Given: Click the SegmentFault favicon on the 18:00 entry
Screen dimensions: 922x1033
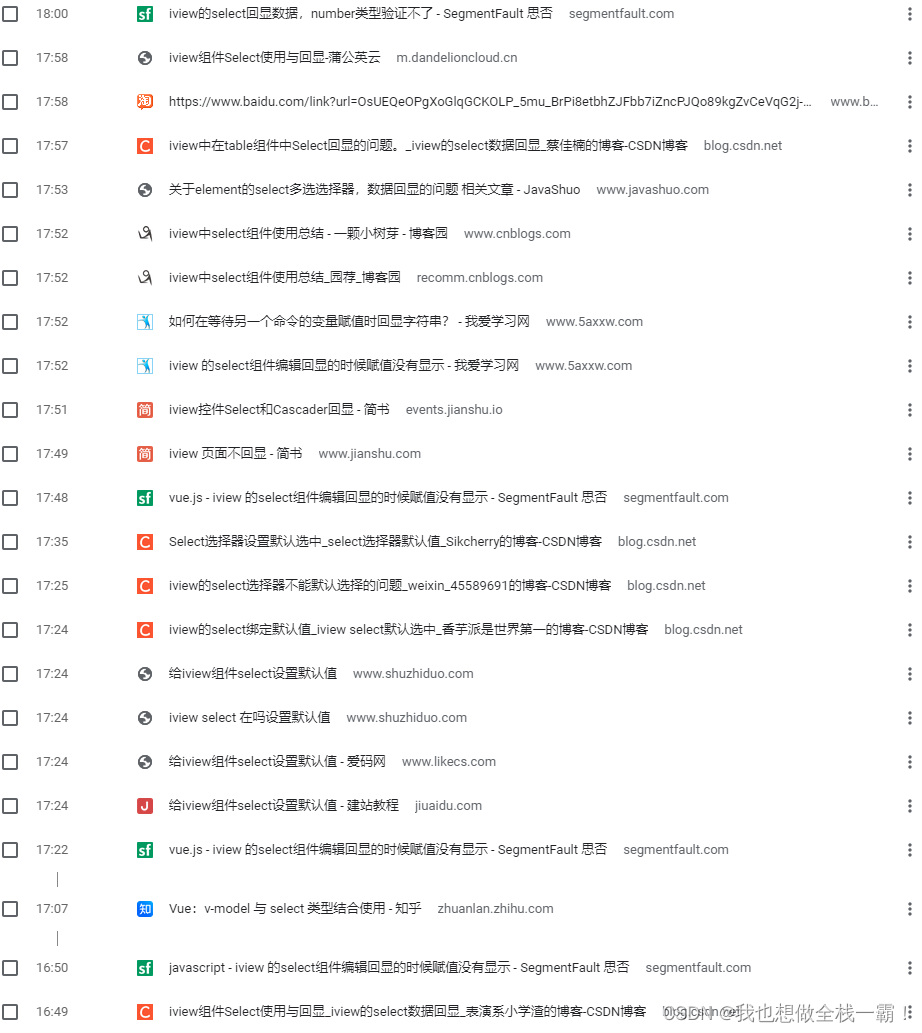Looking at the screenshot, I should coord(144,14).
